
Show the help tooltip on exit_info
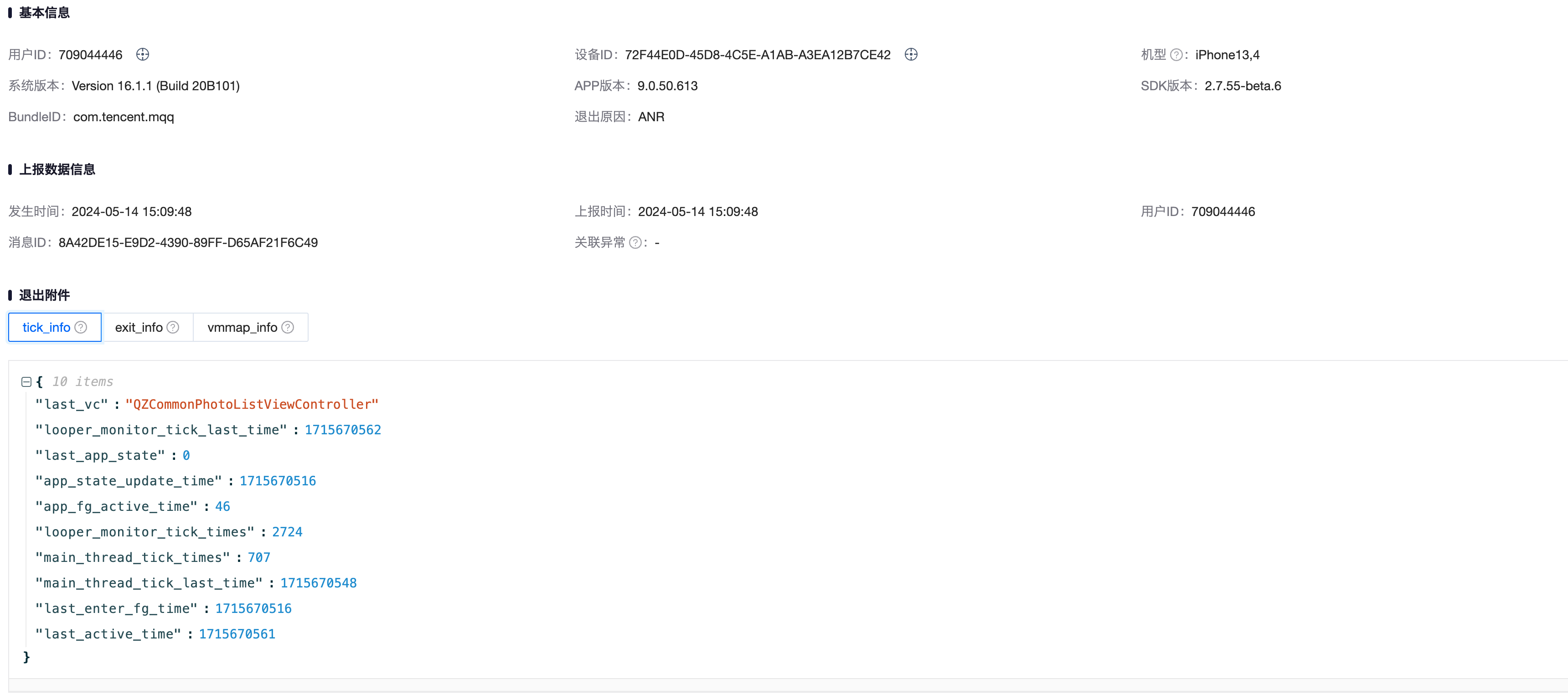[173, 328]
